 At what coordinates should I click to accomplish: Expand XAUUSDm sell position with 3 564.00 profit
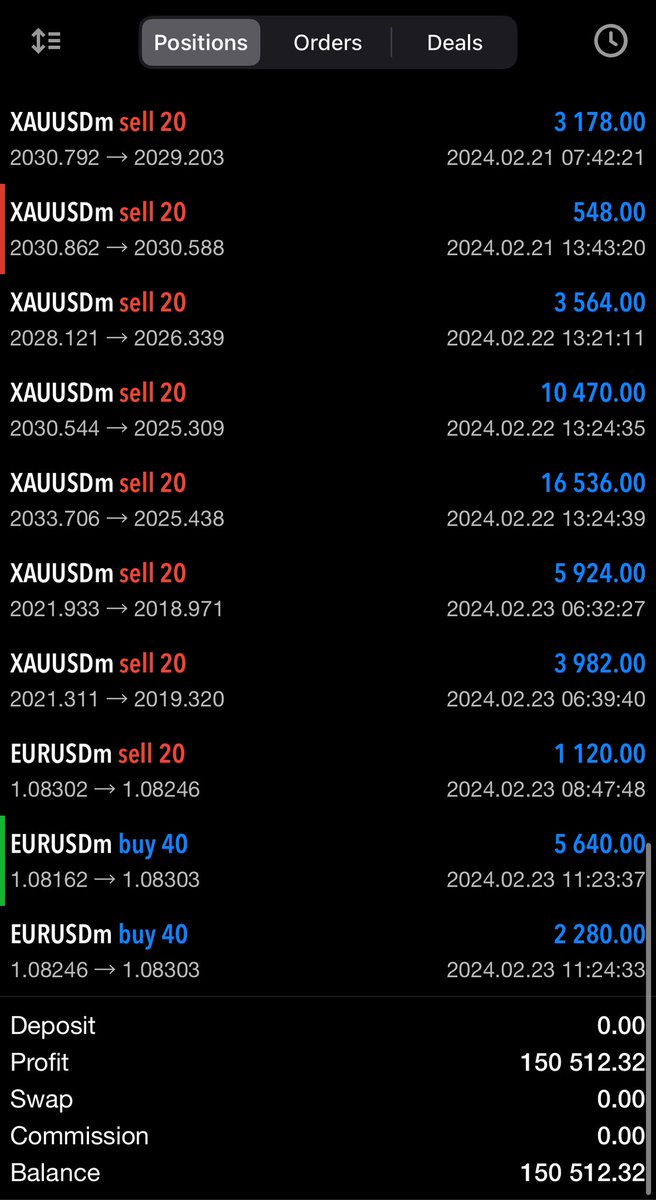coord(328,319)
